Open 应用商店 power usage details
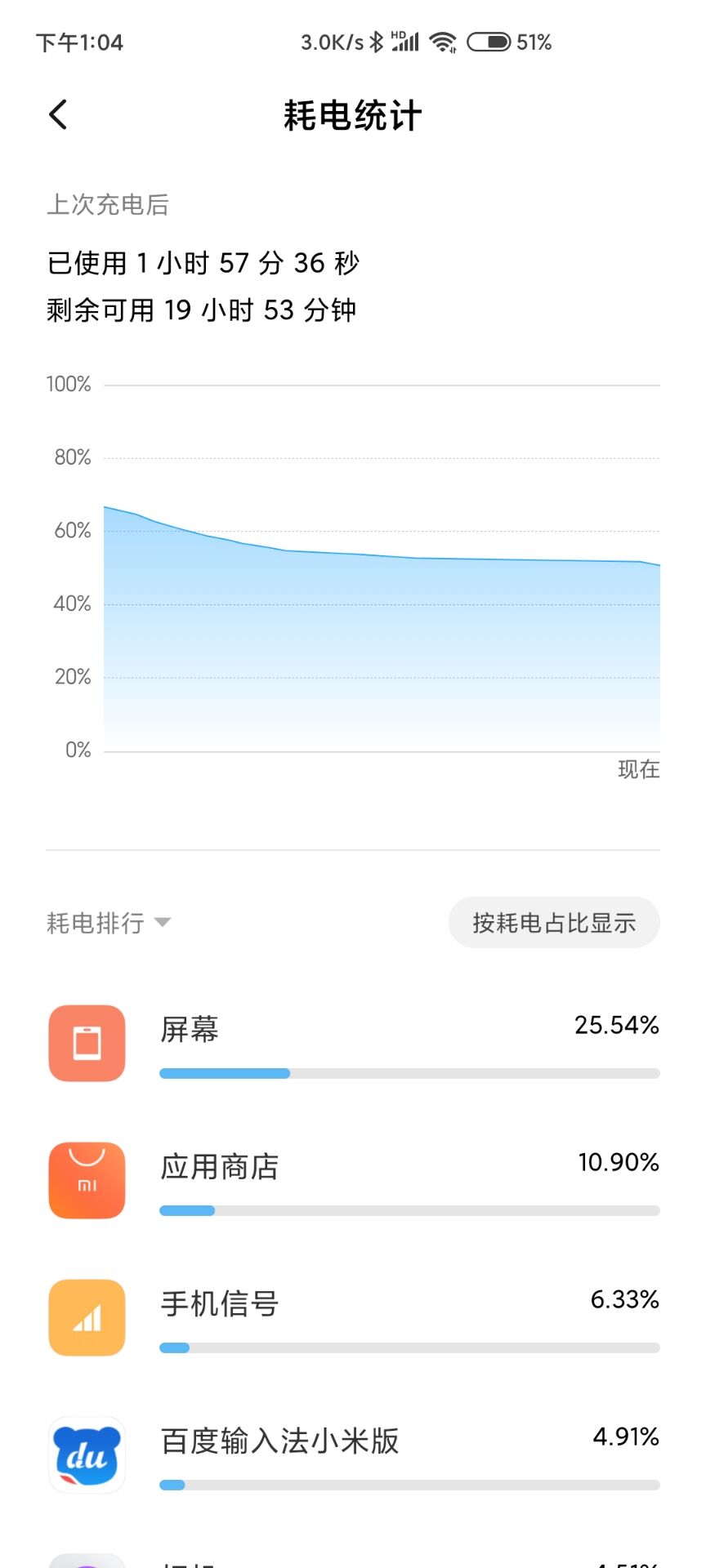Screen dimensions: 706x1568 point(353,1181)
